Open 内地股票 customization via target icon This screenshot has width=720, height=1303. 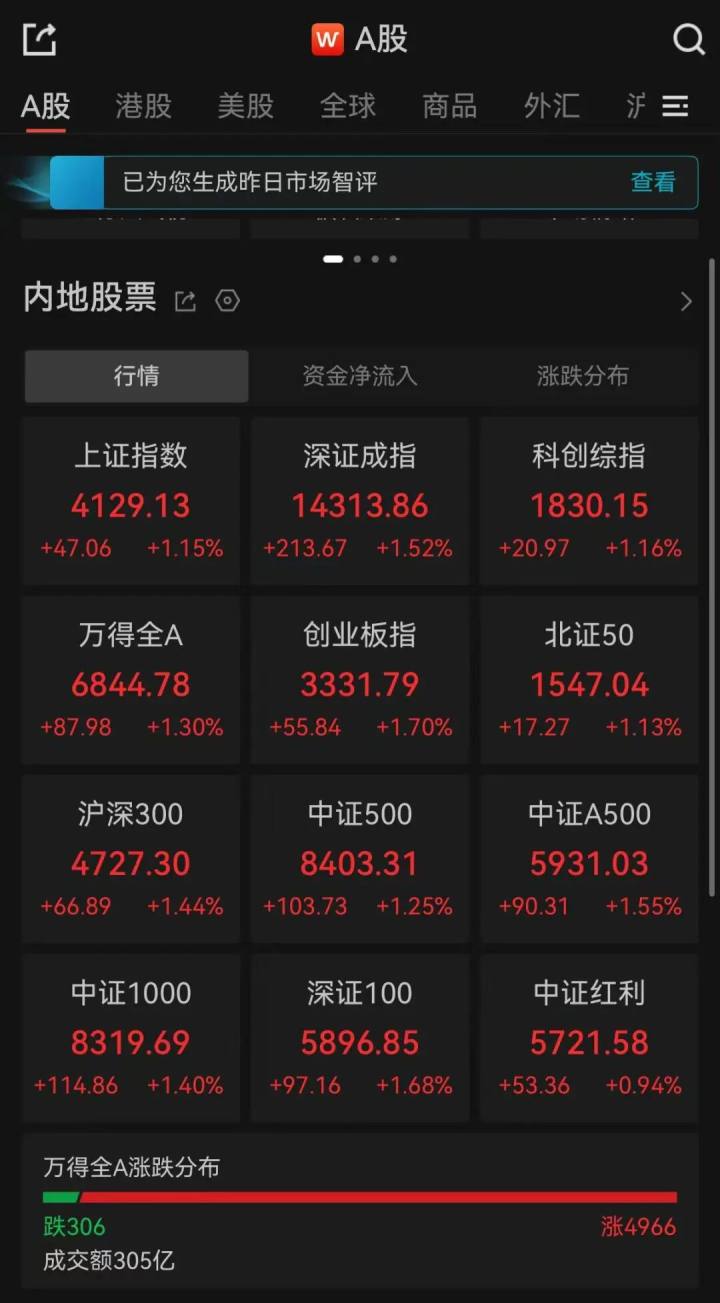pyautogui.click(x=227, y=301)
